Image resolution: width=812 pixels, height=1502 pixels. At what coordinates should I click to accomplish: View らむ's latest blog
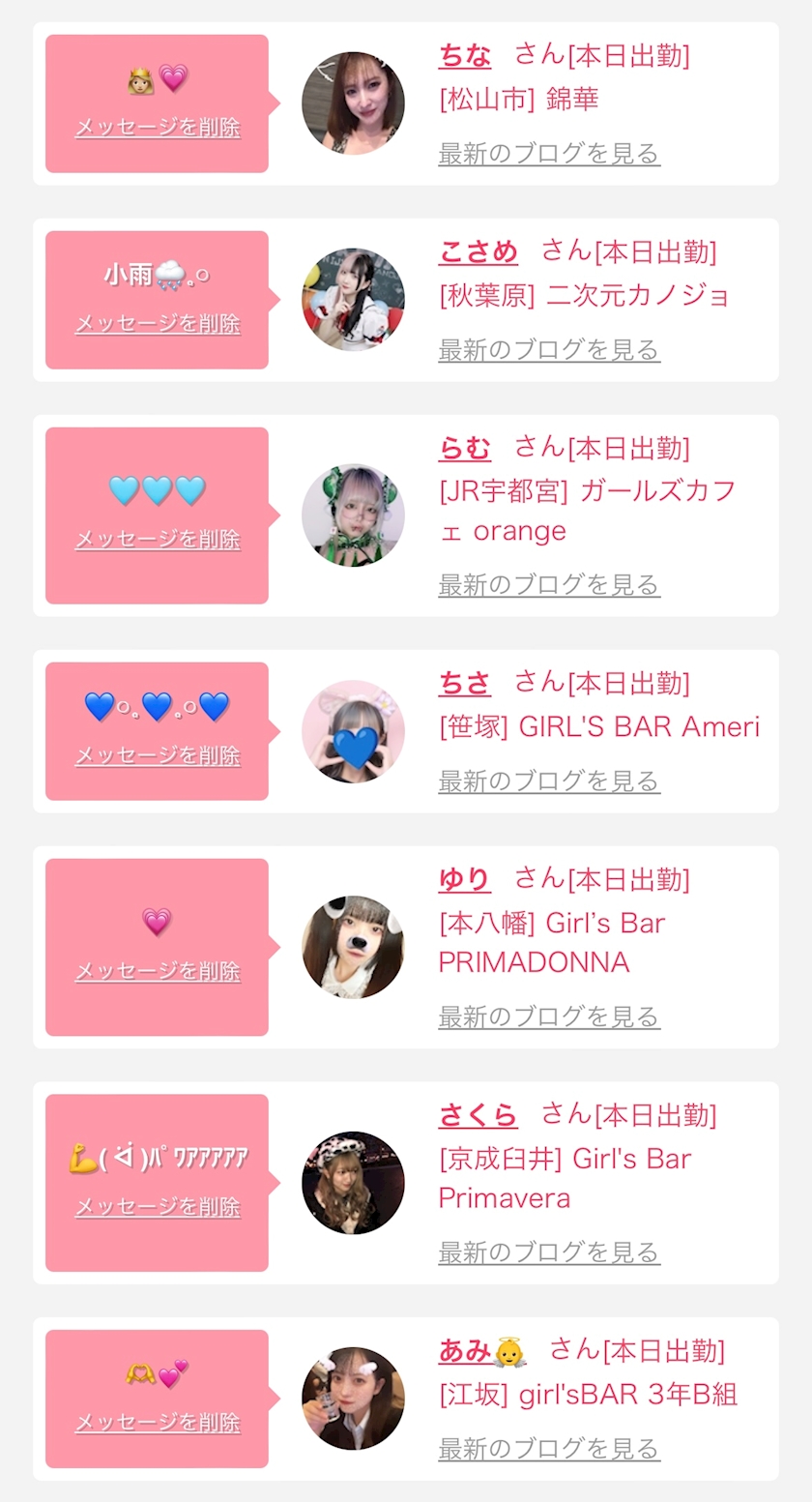click(549, 585)
